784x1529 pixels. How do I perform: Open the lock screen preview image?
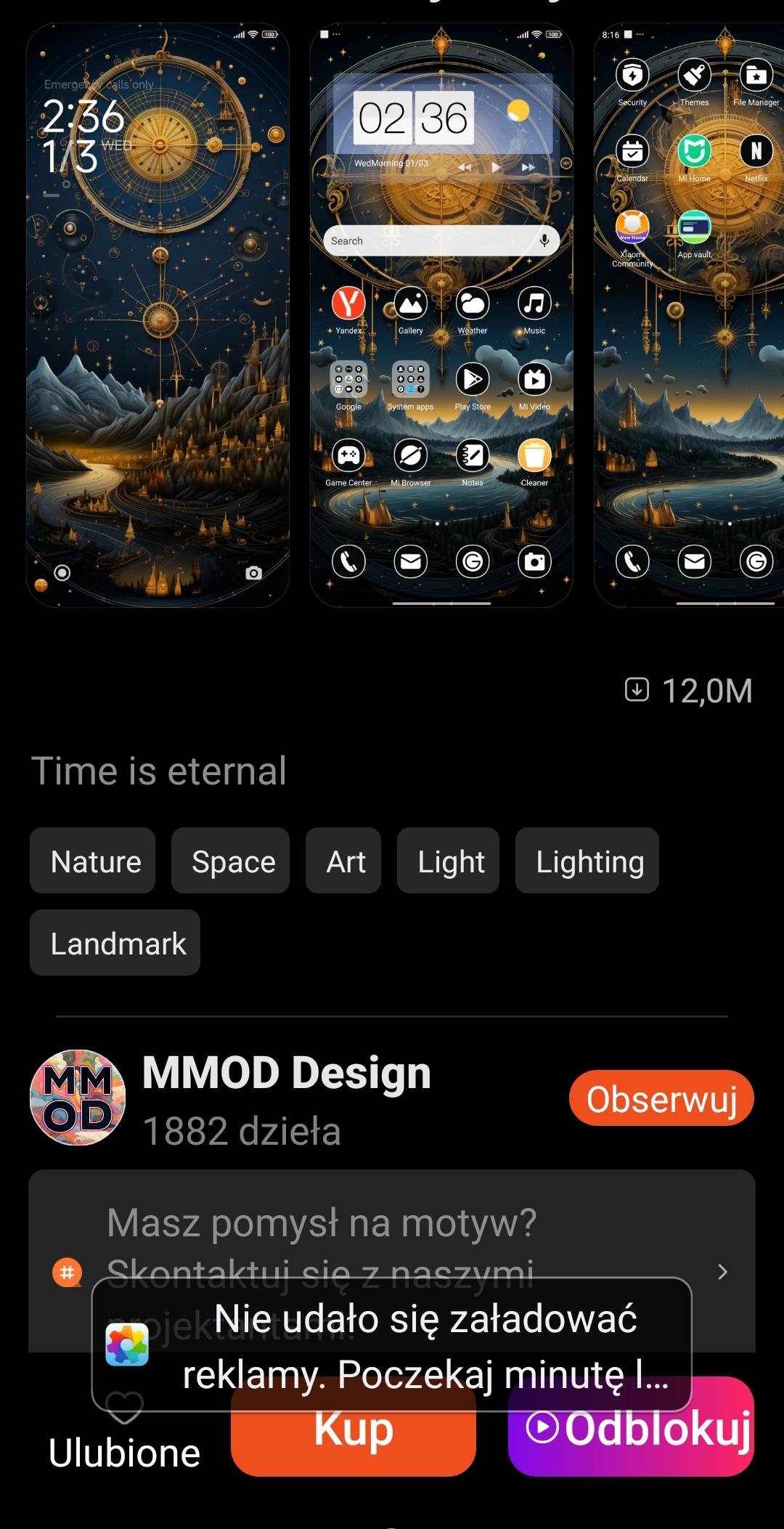(158, 315)
